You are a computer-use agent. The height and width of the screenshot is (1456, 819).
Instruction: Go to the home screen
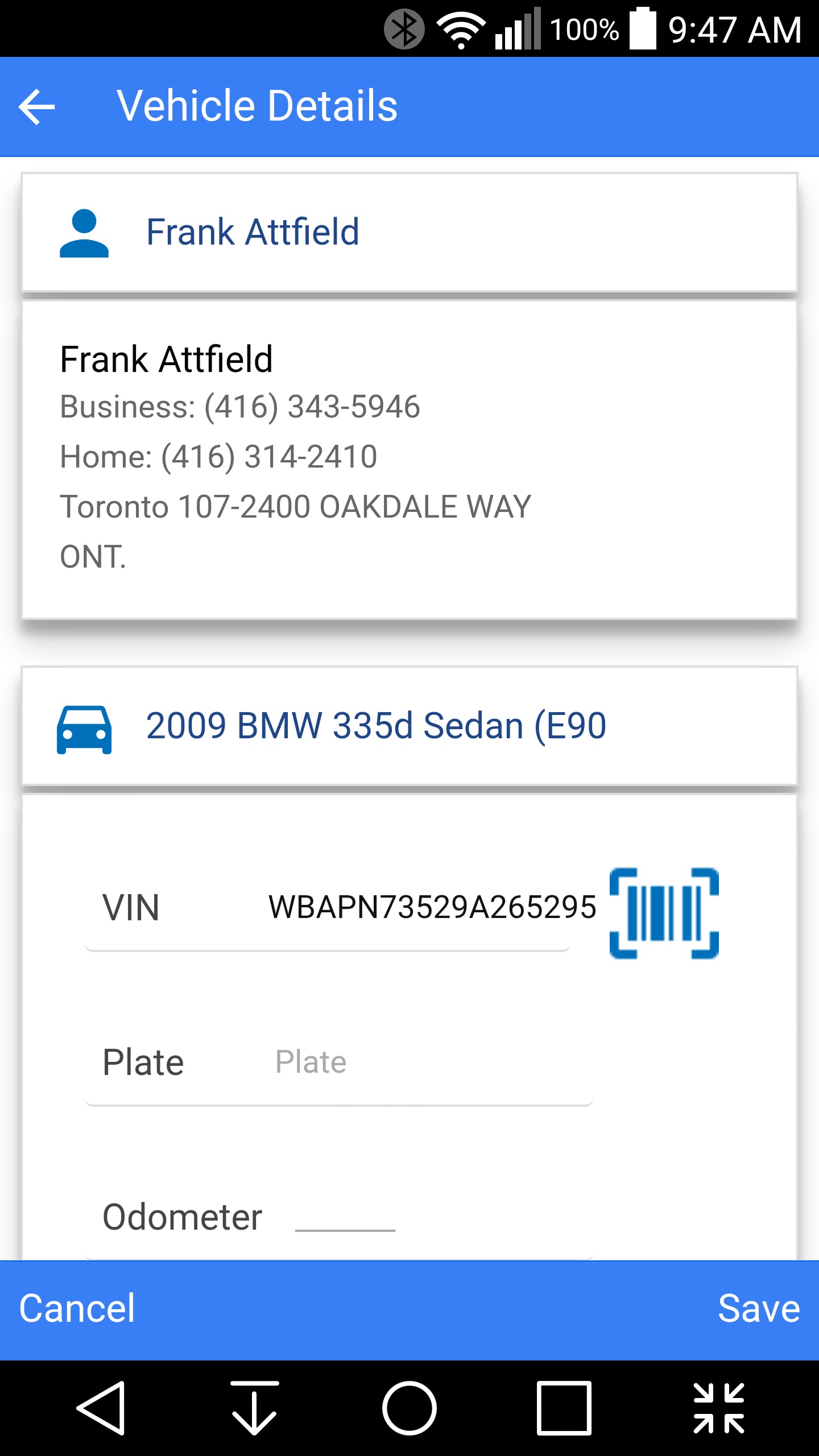coord(409,1408)
